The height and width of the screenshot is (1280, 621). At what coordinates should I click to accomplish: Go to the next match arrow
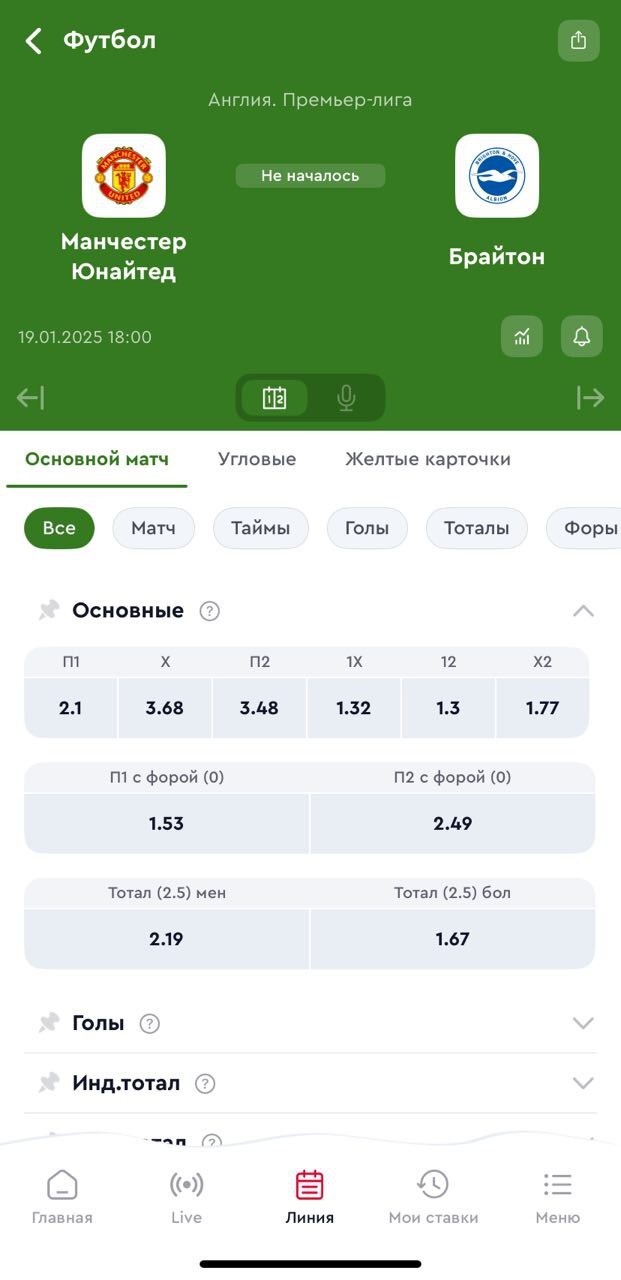point(591,398)
